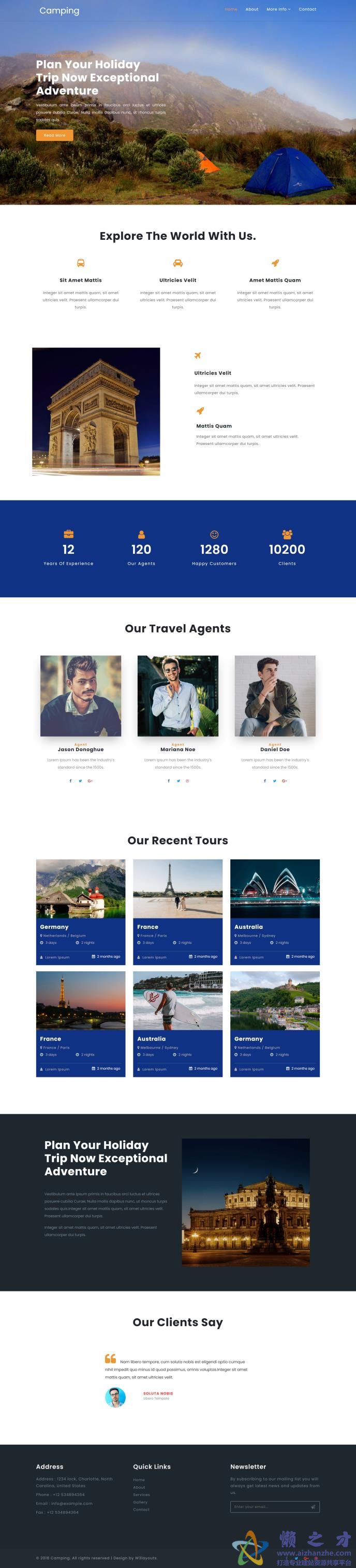
Task: Open the Services quick link in the footer
Action: [x=141, y=1494]
